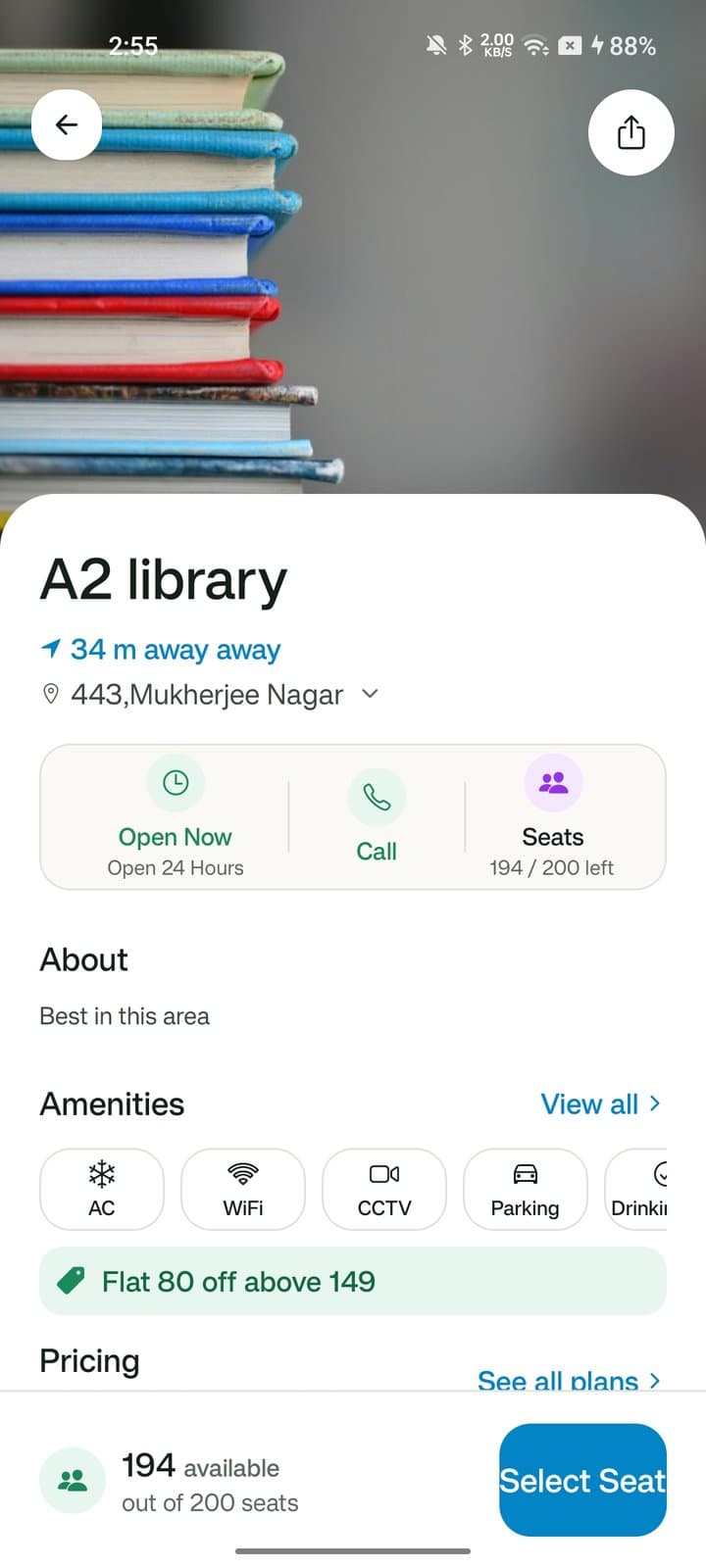The image size is (706, 1568).
Task: Tap the Select Seat button
Action: (582, 1480)
